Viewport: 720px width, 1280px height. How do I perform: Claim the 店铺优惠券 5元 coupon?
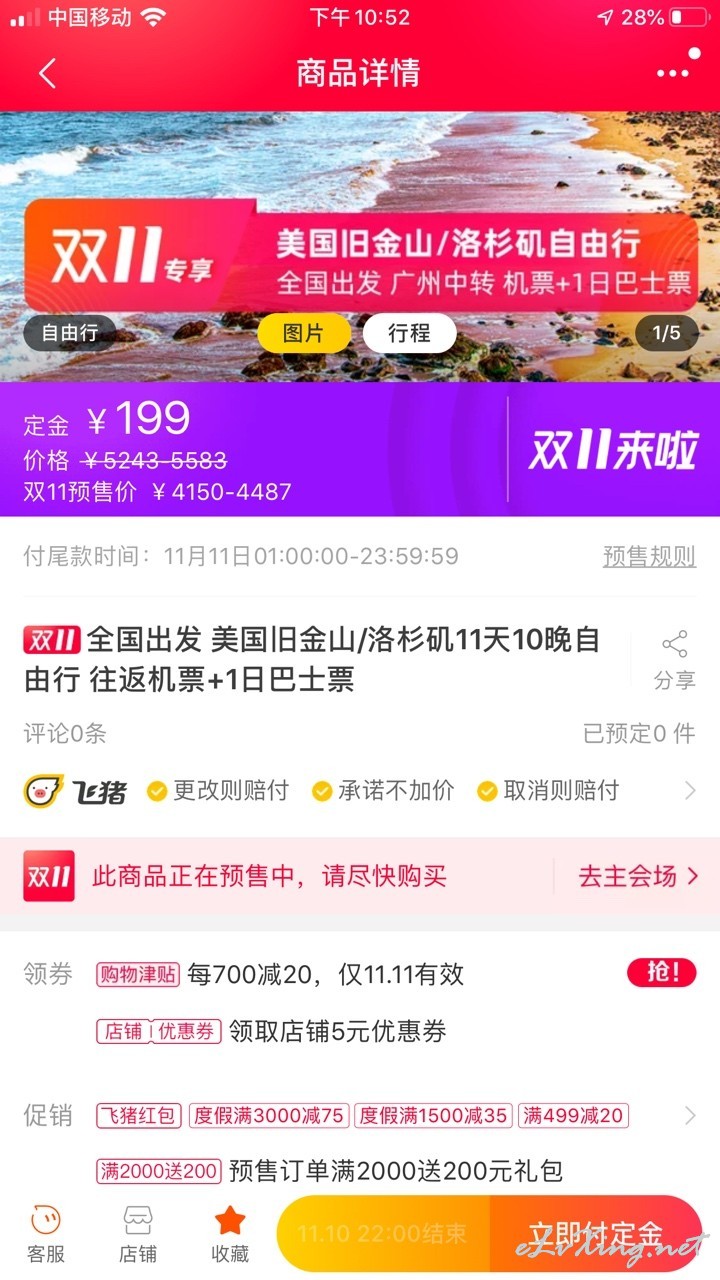[271, 1031]
